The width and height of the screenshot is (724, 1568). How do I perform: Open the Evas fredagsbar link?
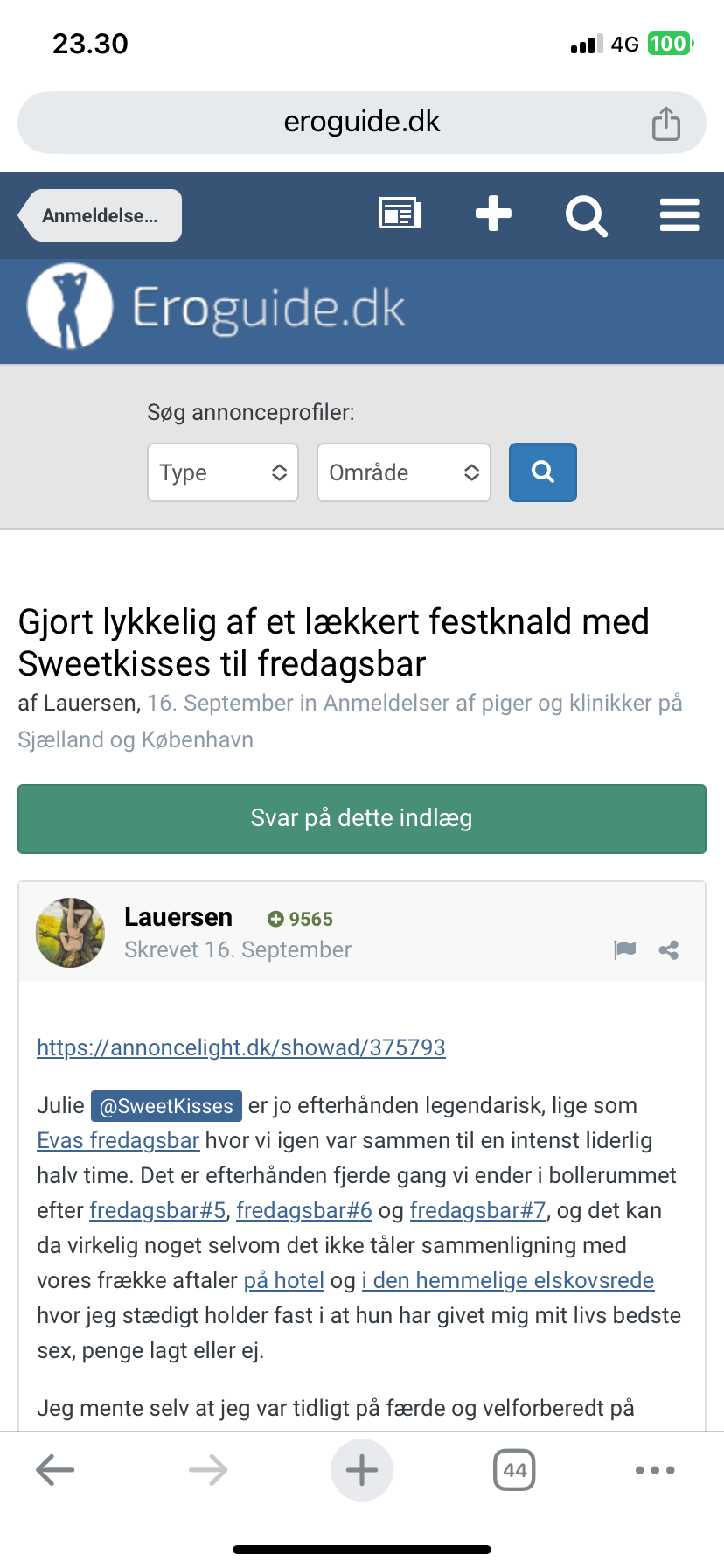point(118,1141)
